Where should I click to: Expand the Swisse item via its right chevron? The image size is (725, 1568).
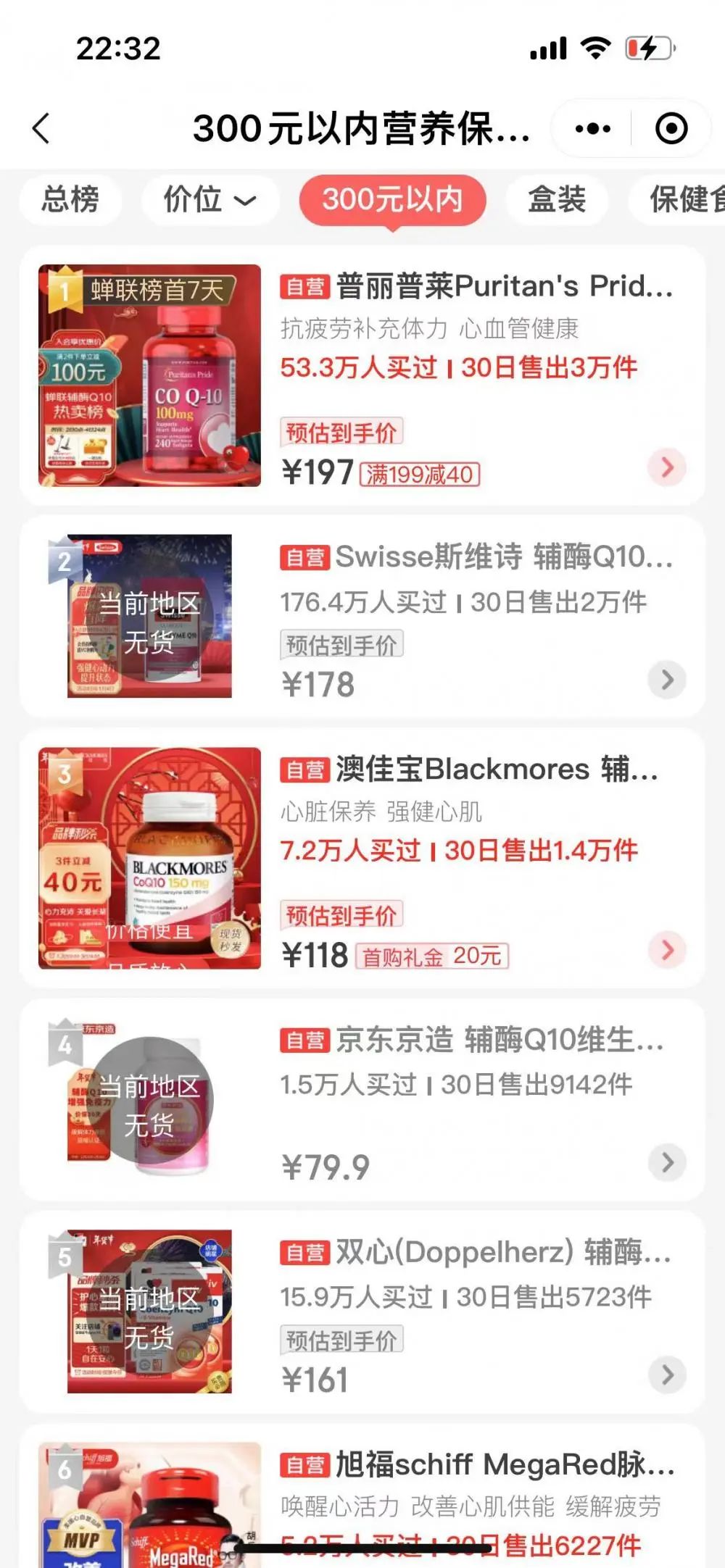[666, 680]
